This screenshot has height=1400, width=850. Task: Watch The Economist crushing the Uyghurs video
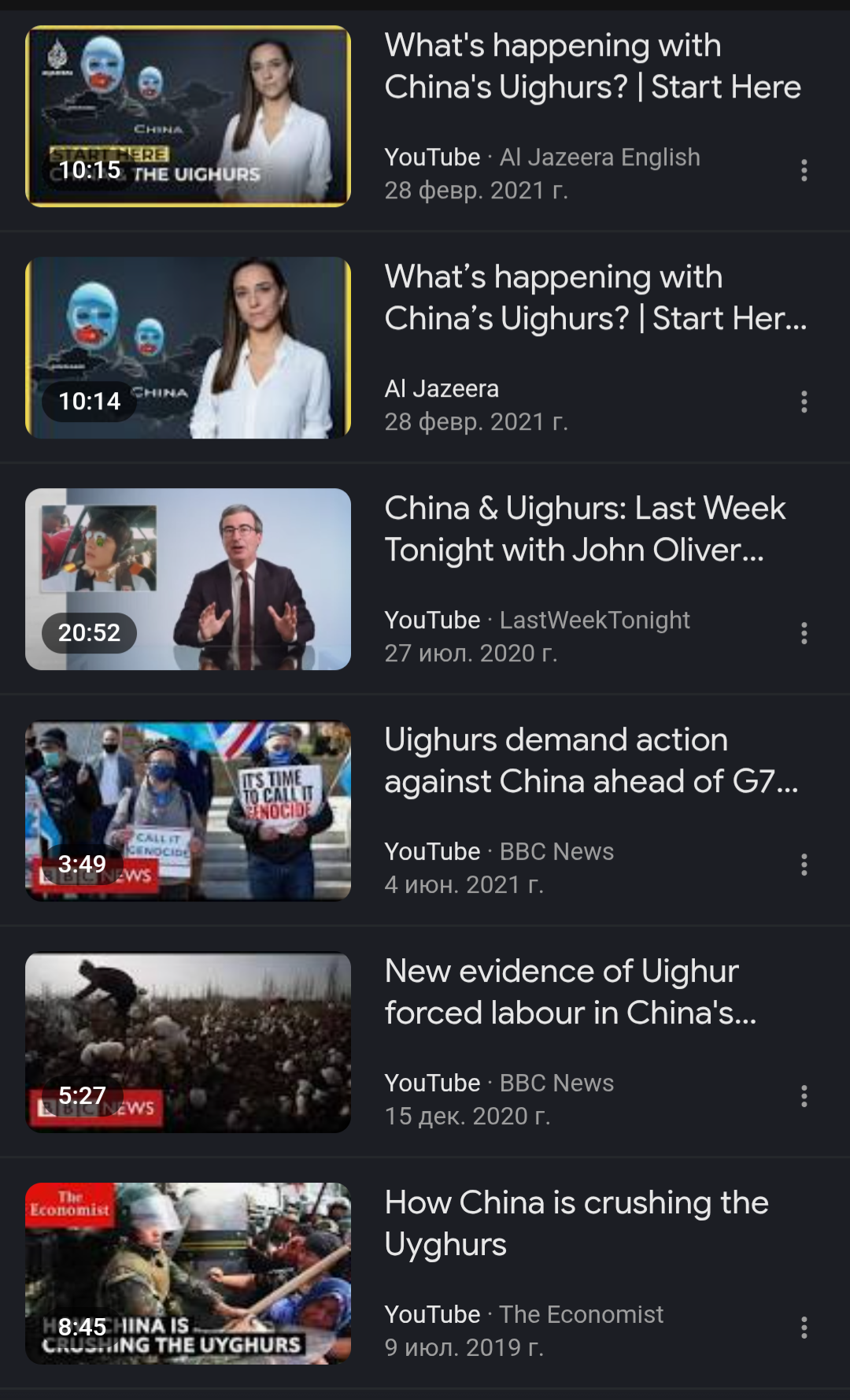click(x=188, y=1274)
